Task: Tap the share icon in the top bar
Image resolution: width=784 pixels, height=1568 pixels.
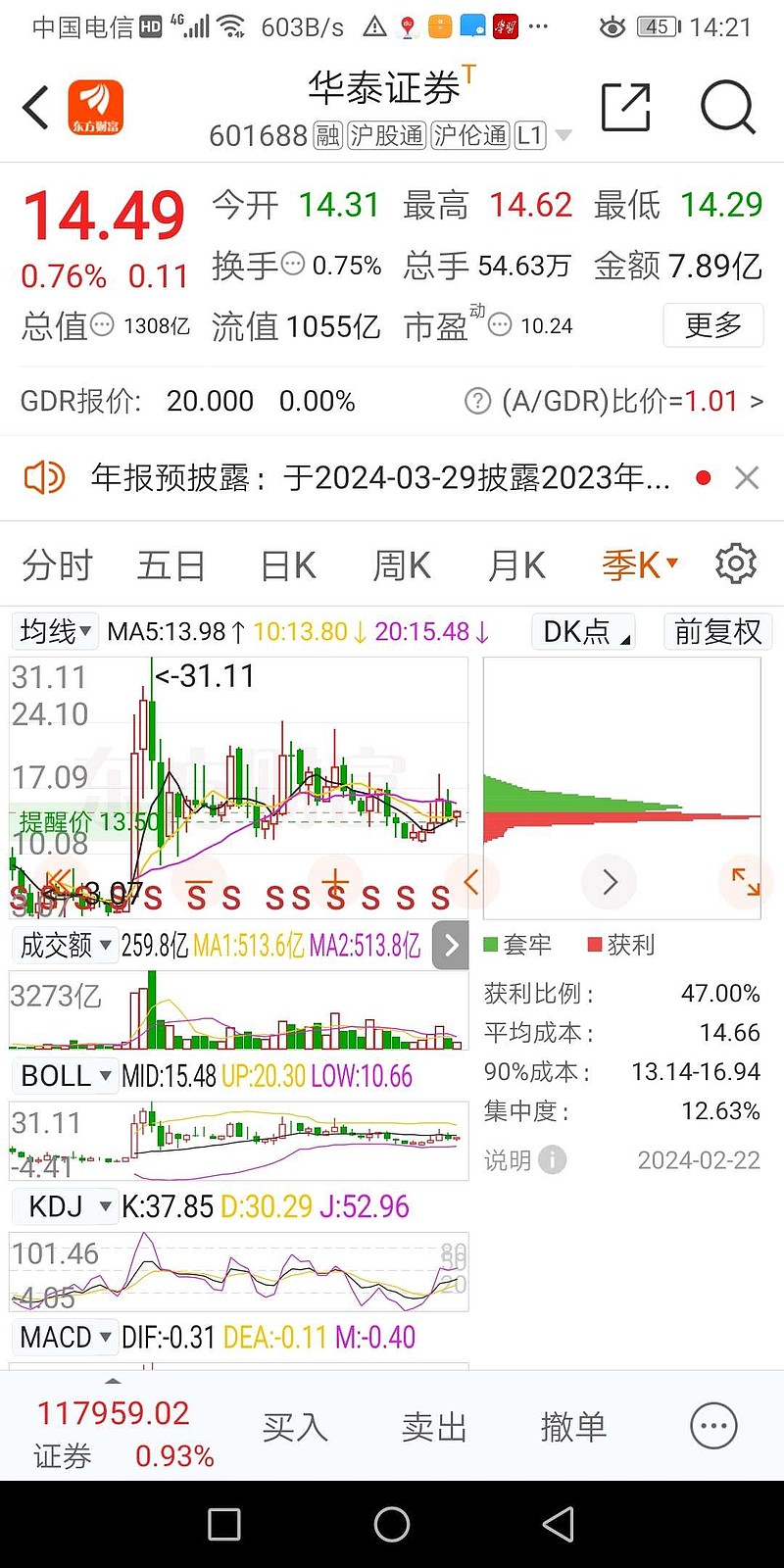Action: click(627, 108)
